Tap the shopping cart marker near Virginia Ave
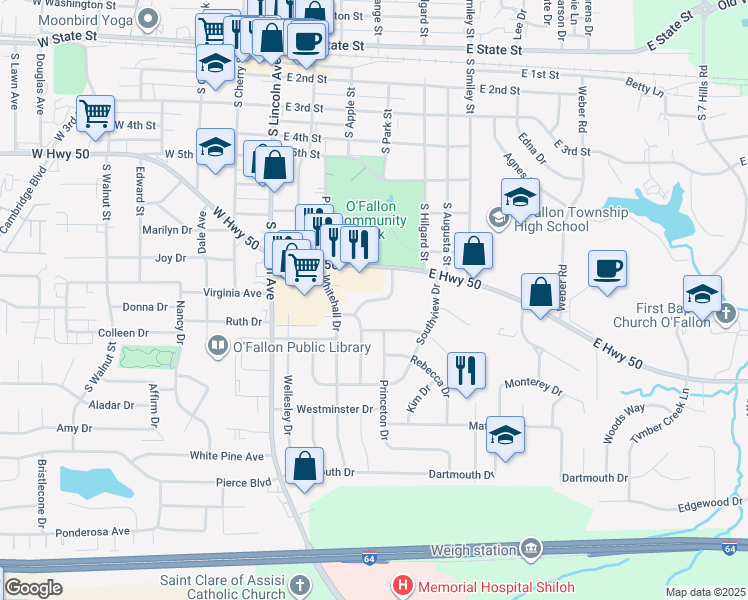748x600 pixels. tap(304, 269)
